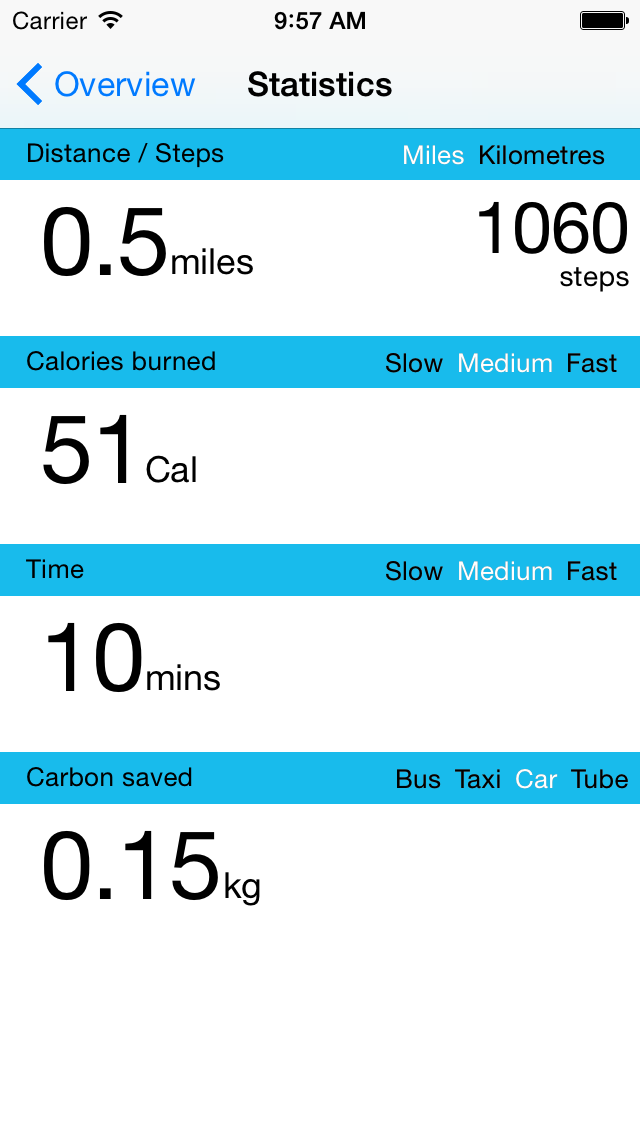Switch distance units to Kilometres
Screen dimensions: 640x1136
point(541,155)
